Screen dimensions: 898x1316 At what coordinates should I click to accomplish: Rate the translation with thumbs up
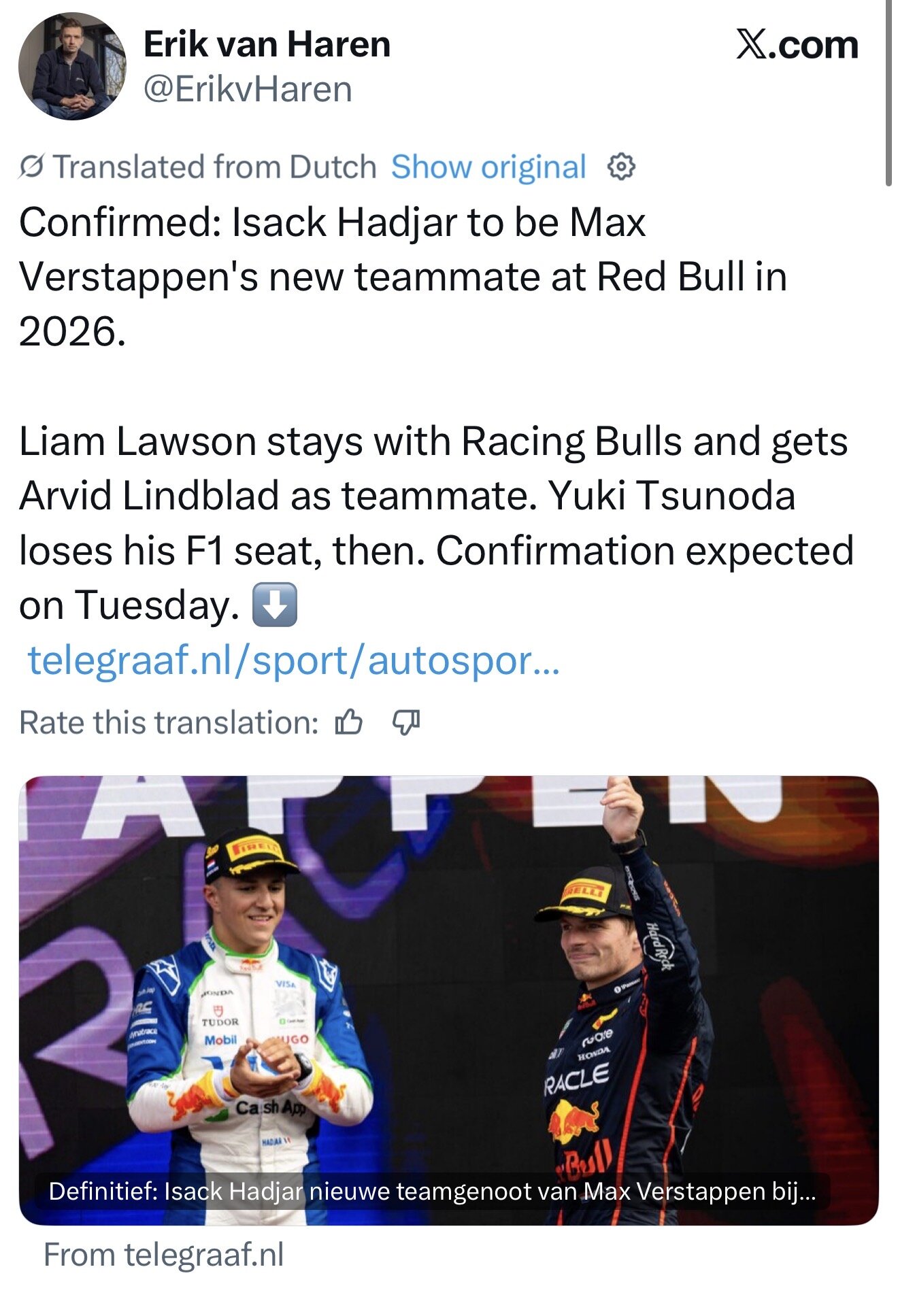pos(348,722)
